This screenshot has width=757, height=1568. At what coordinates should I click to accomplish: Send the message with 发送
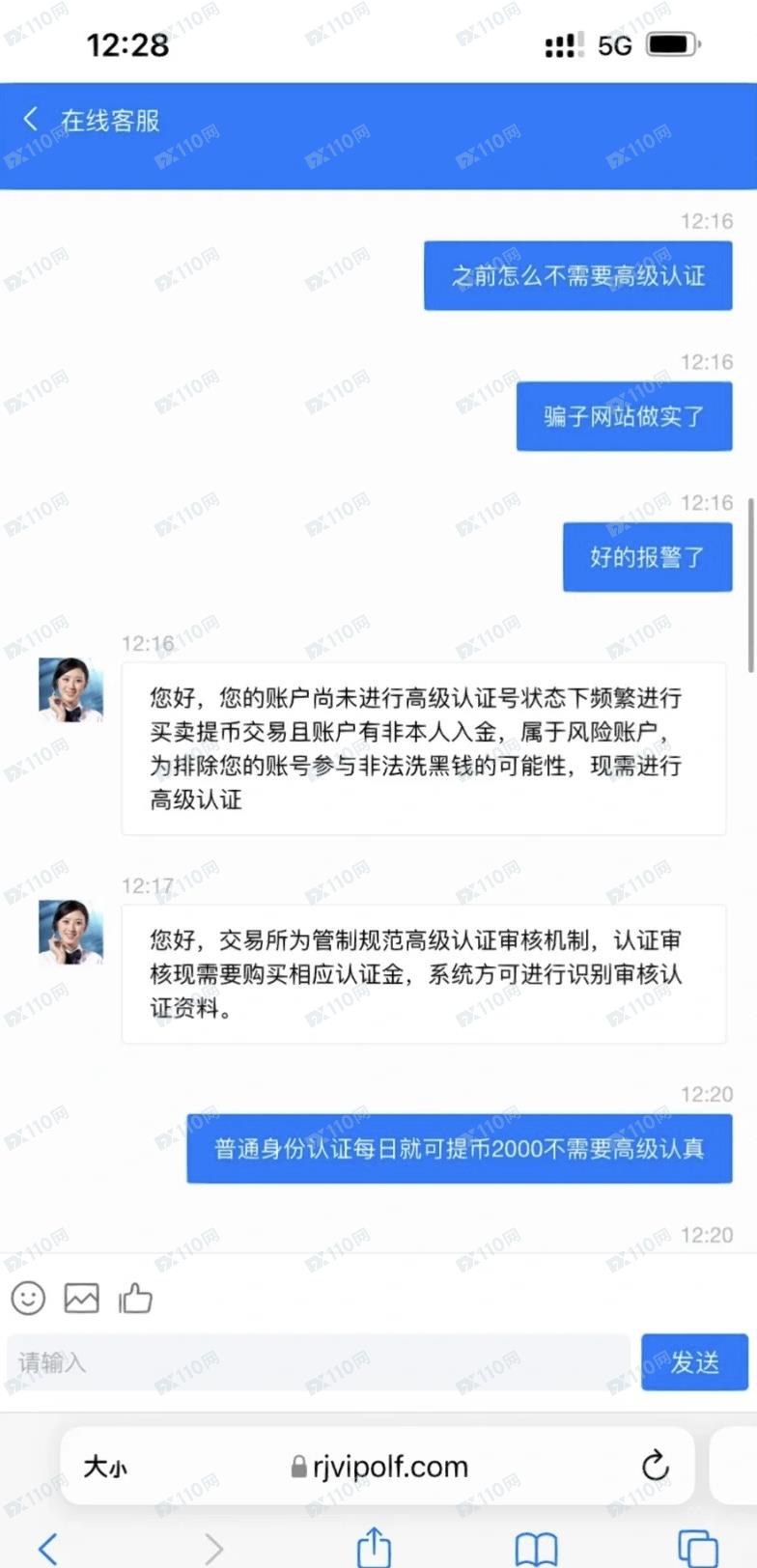(x=694, y=1362)
